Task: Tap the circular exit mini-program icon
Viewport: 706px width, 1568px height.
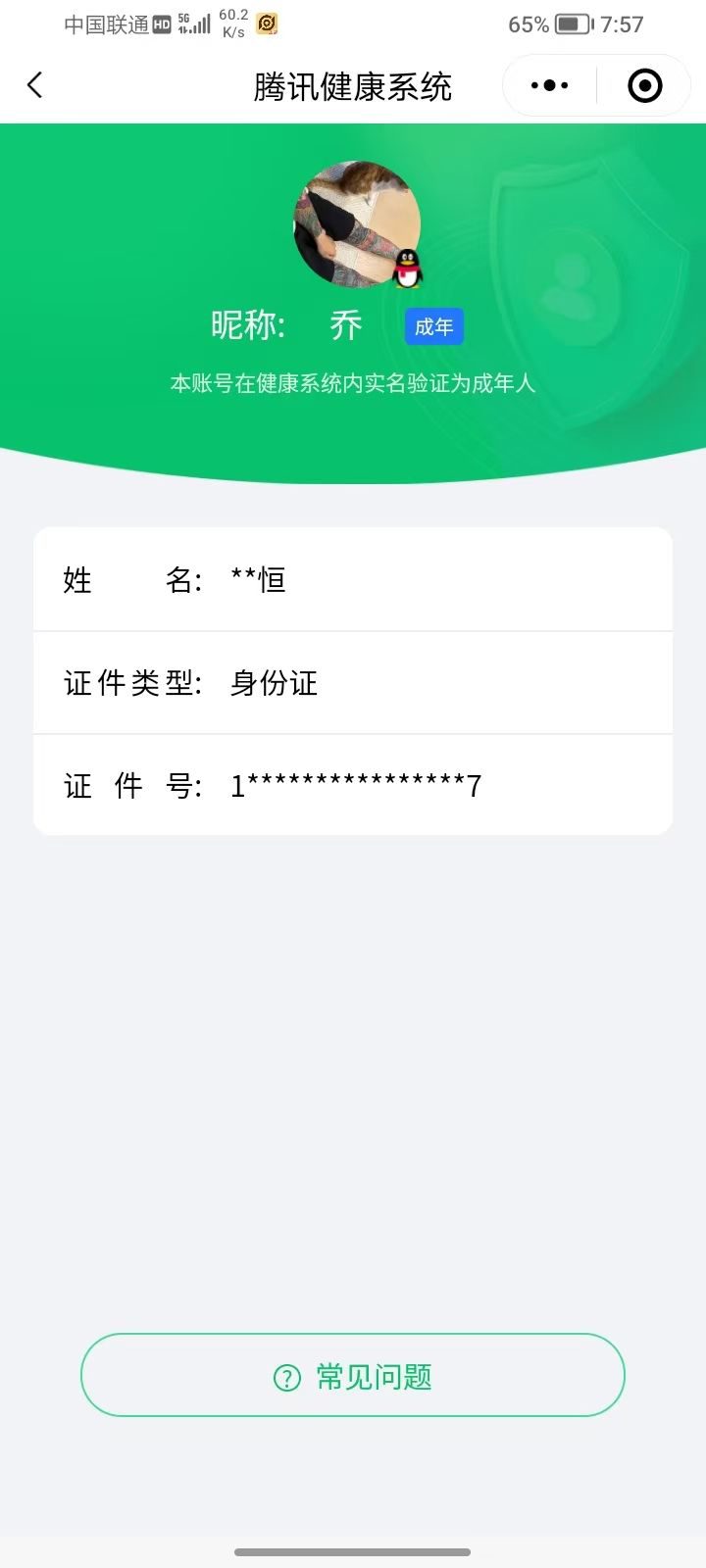Action: click(x=644, y=85)
